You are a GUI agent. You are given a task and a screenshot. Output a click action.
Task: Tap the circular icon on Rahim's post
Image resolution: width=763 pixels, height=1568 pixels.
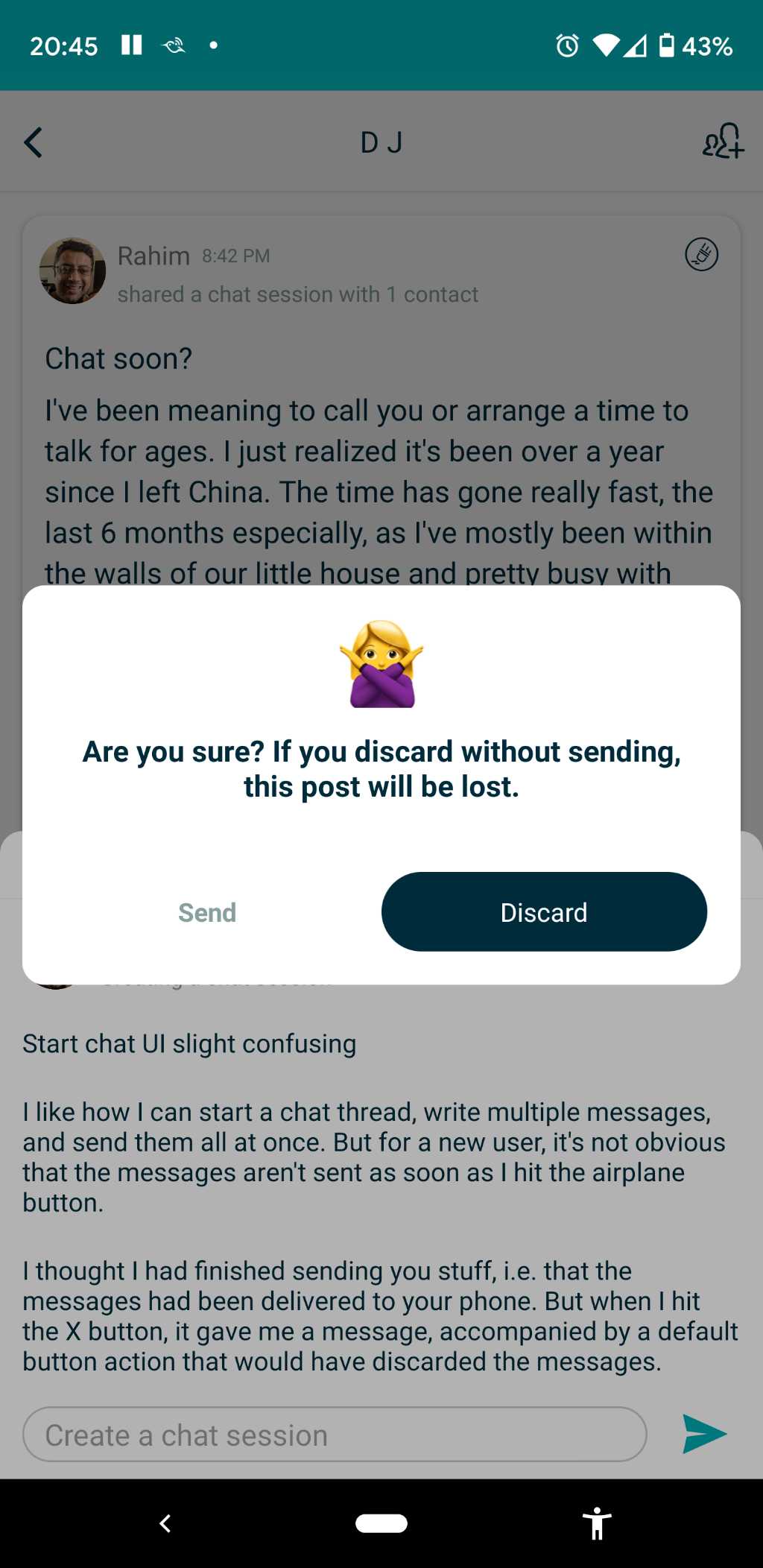(701, 255)
